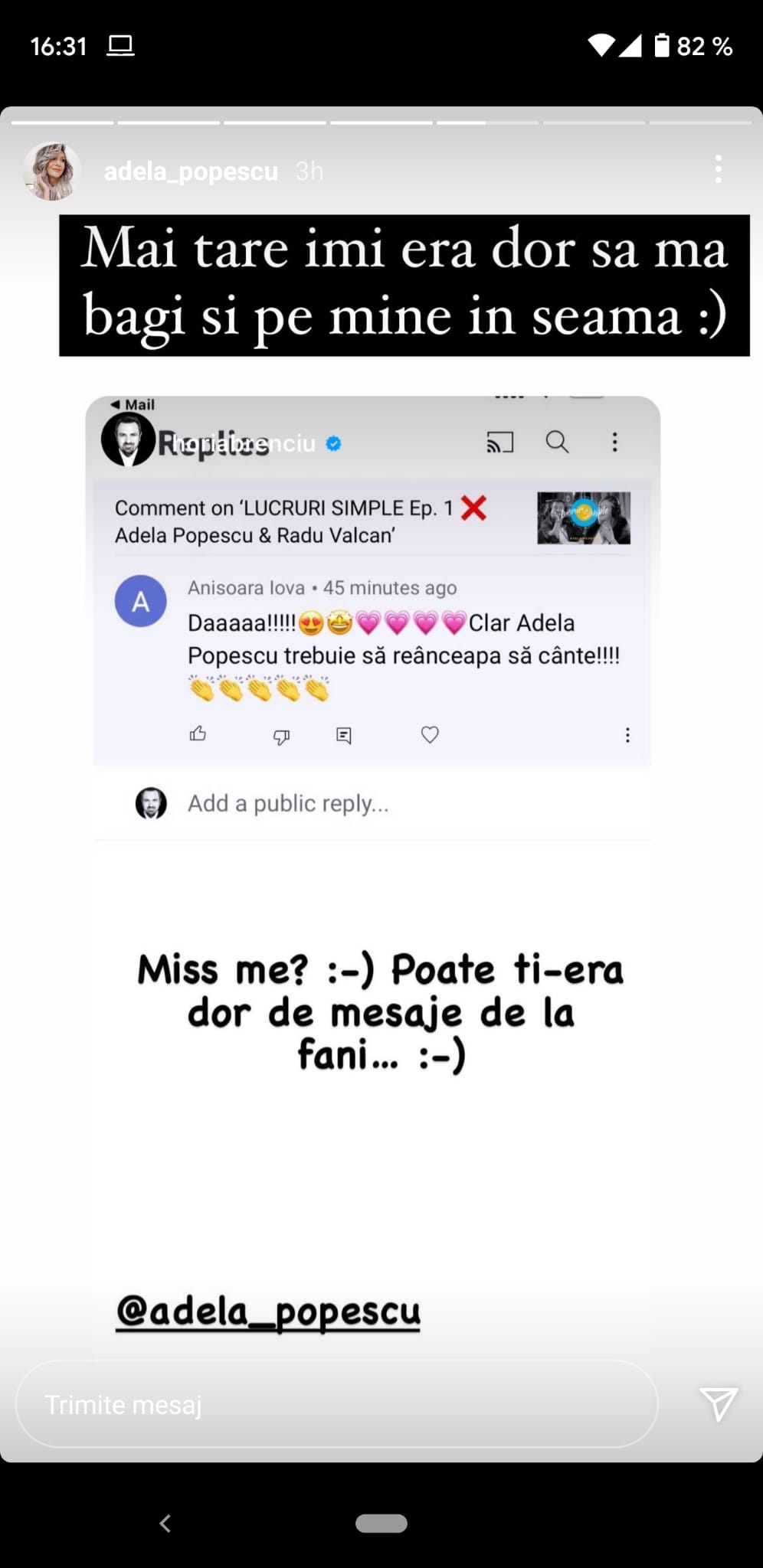763x1568 pixels.
Task: Tap the system home pill
Action: pos(381,1523)
